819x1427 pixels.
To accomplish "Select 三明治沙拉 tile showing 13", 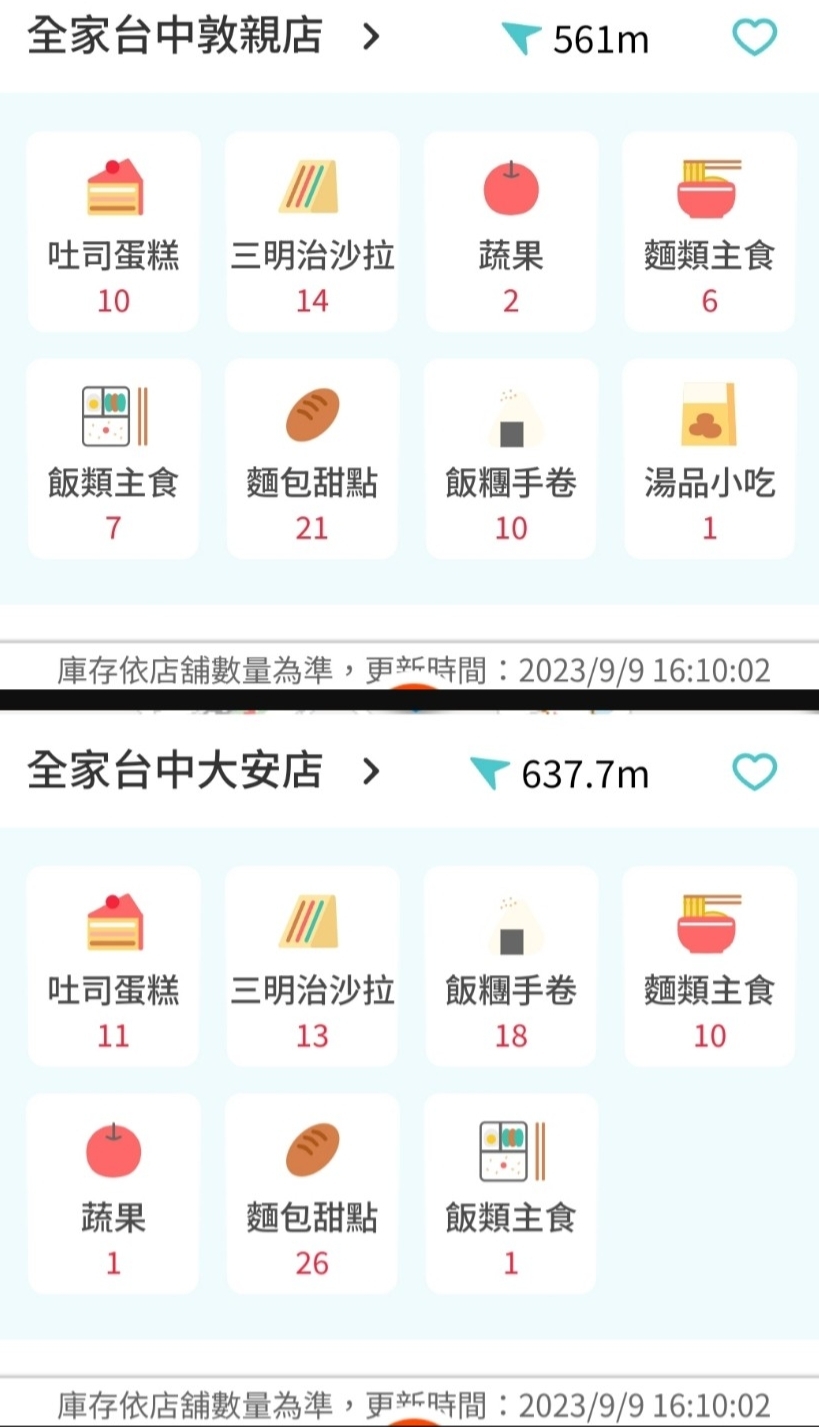I will pyautogui.click(x=312, y=966).
